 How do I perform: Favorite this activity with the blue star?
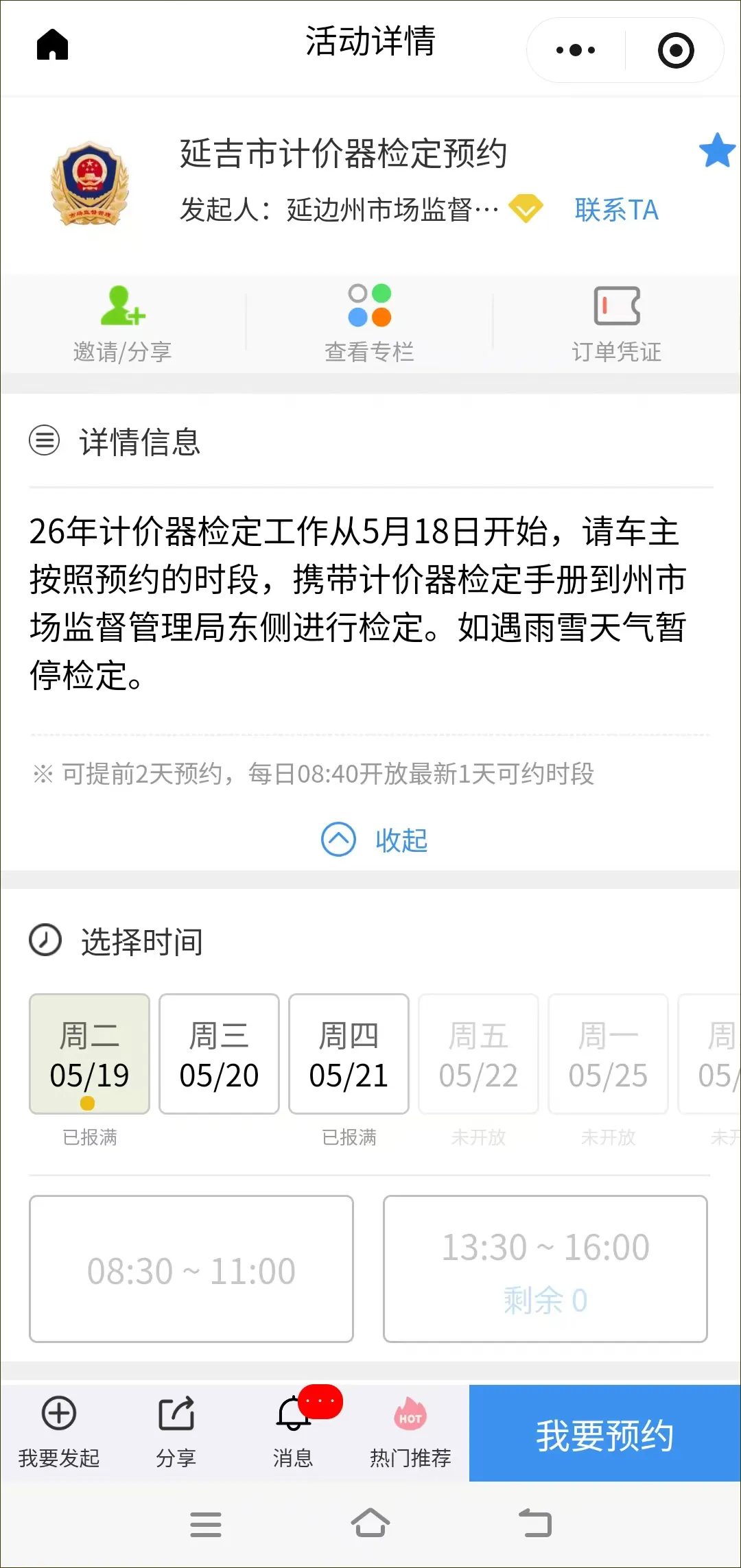coord(717,150)
